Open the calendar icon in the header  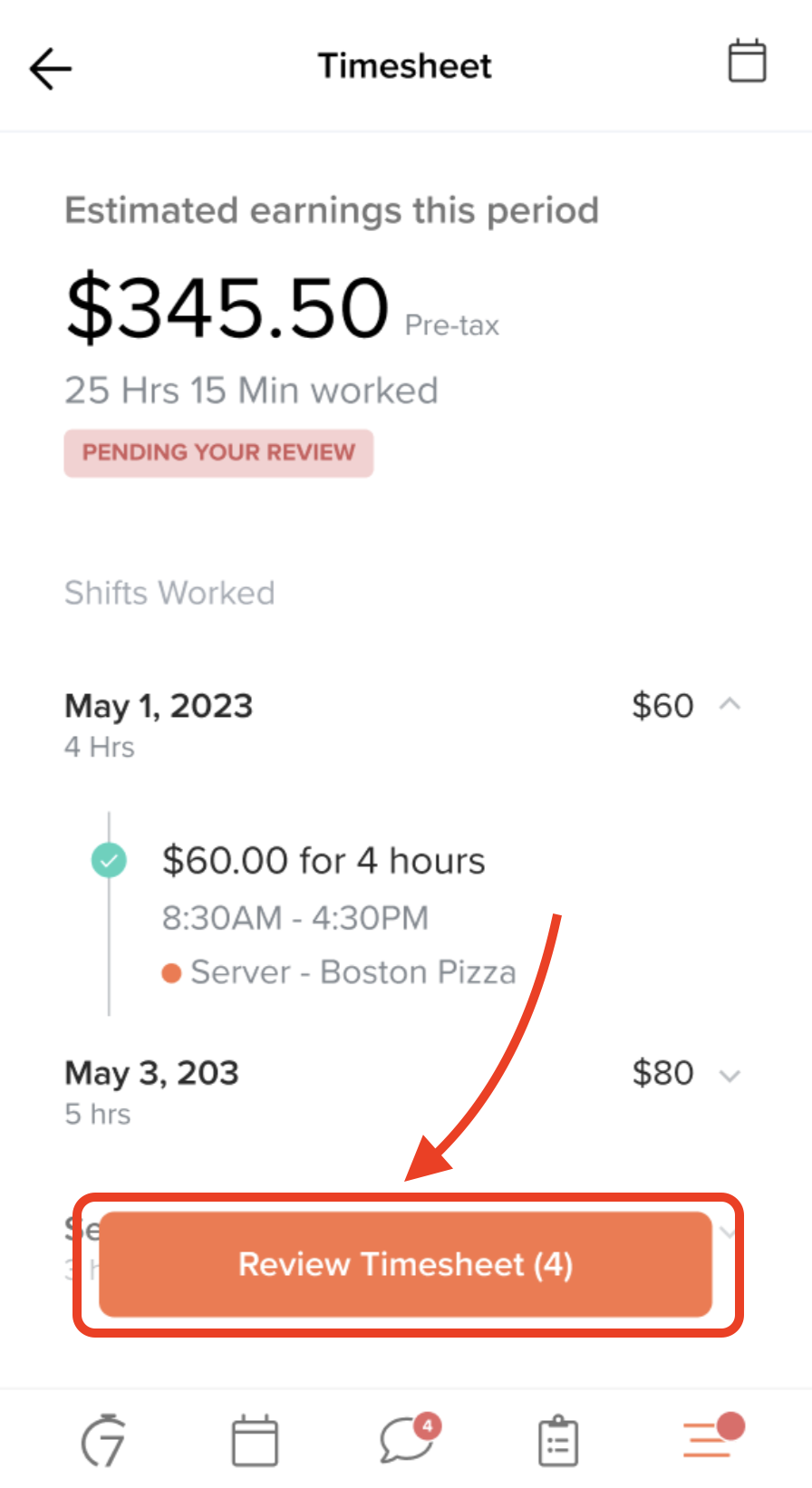[747, 61]
